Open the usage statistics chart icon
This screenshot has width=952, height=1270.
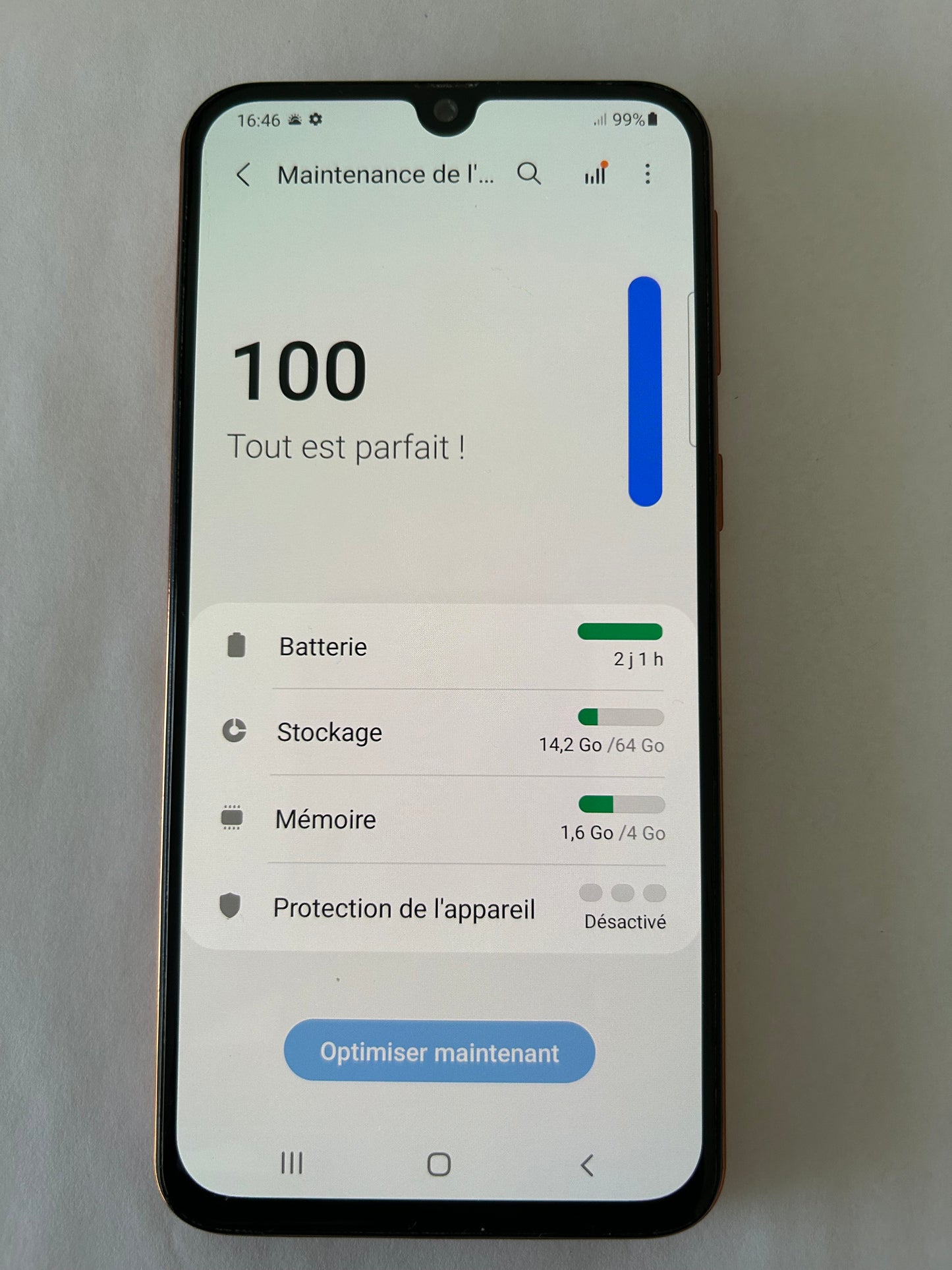595,174
